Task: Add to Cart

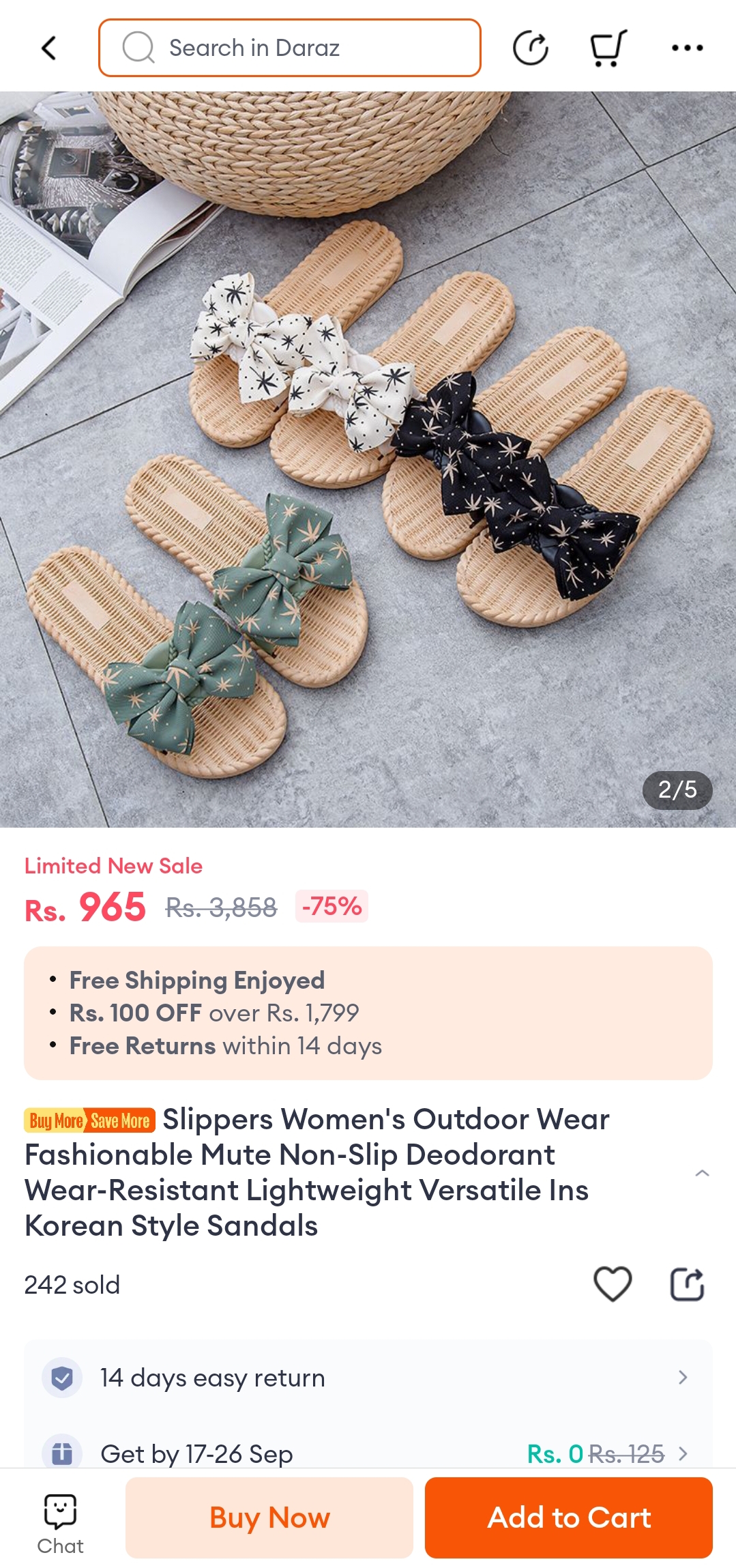Action: (568, 1518)
